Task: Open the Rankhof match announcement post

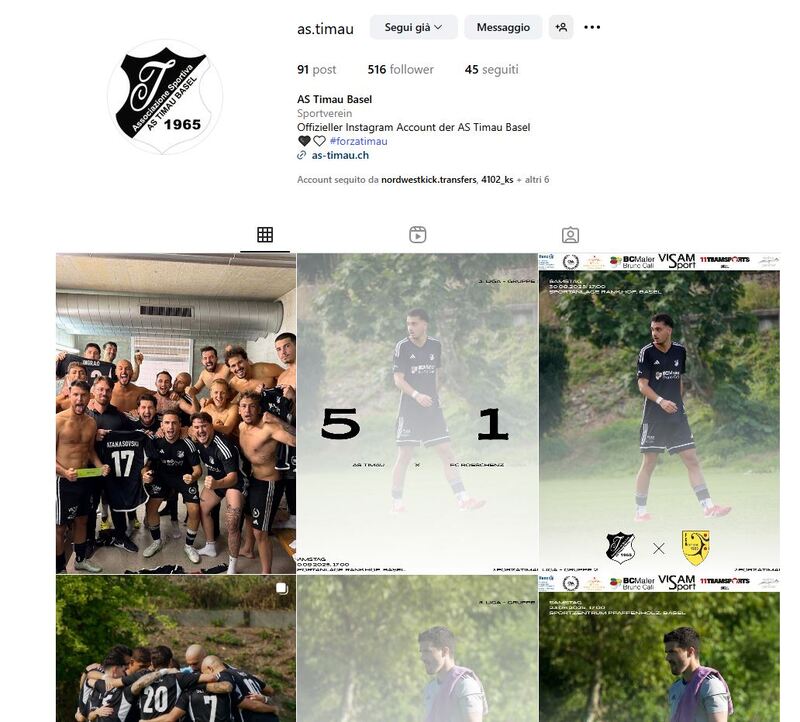Action: [x=659, y=413]
